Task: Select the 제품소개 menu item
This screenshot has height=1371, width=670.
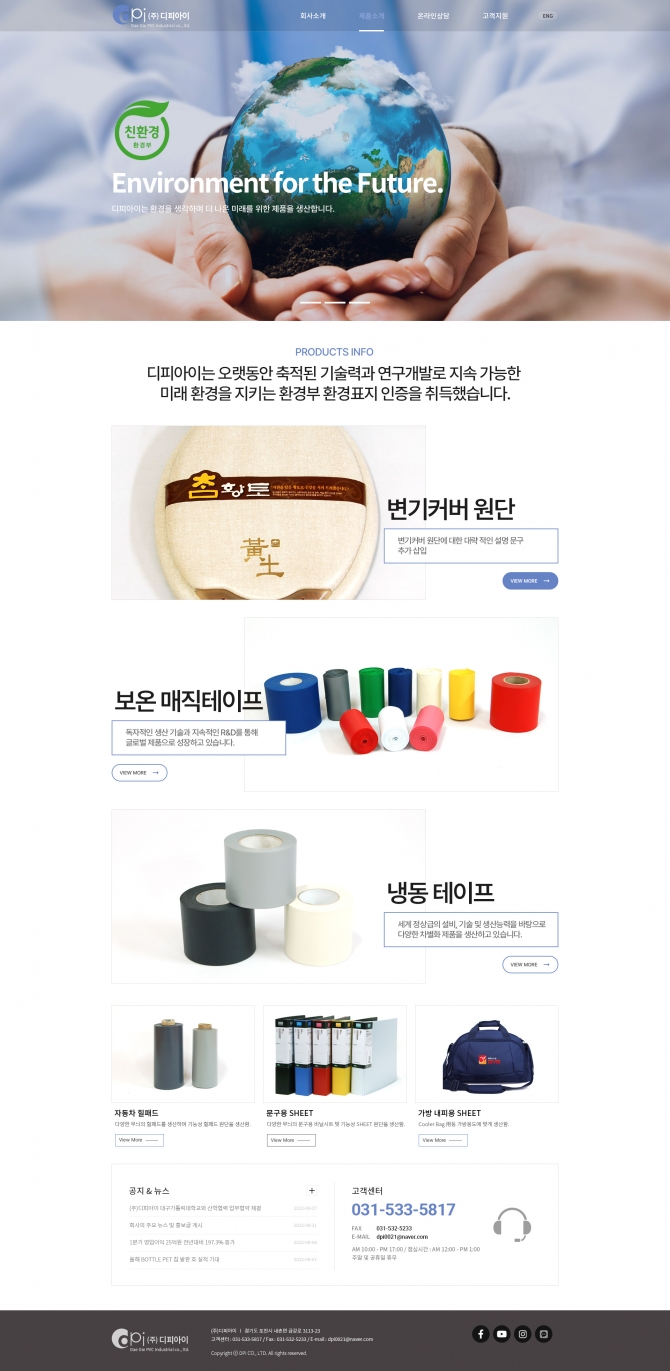Action: coord(371,16)
